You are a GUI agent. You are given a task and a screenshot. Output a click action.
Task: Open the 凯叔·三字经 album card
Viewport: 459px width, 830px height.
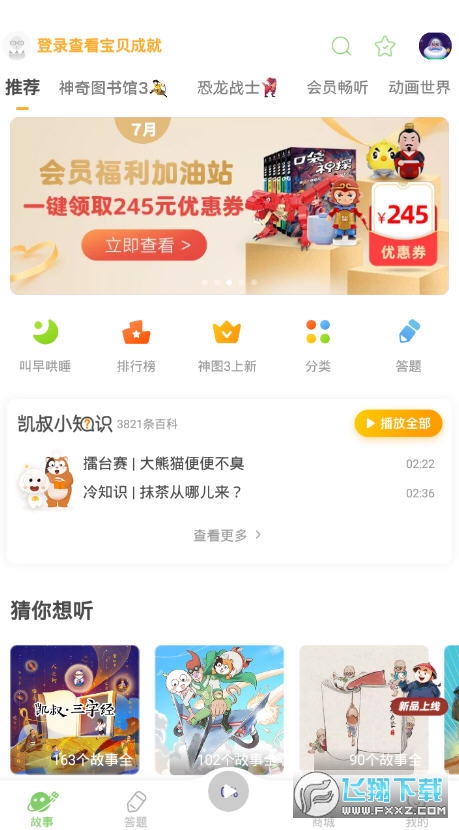click(75, 709)
